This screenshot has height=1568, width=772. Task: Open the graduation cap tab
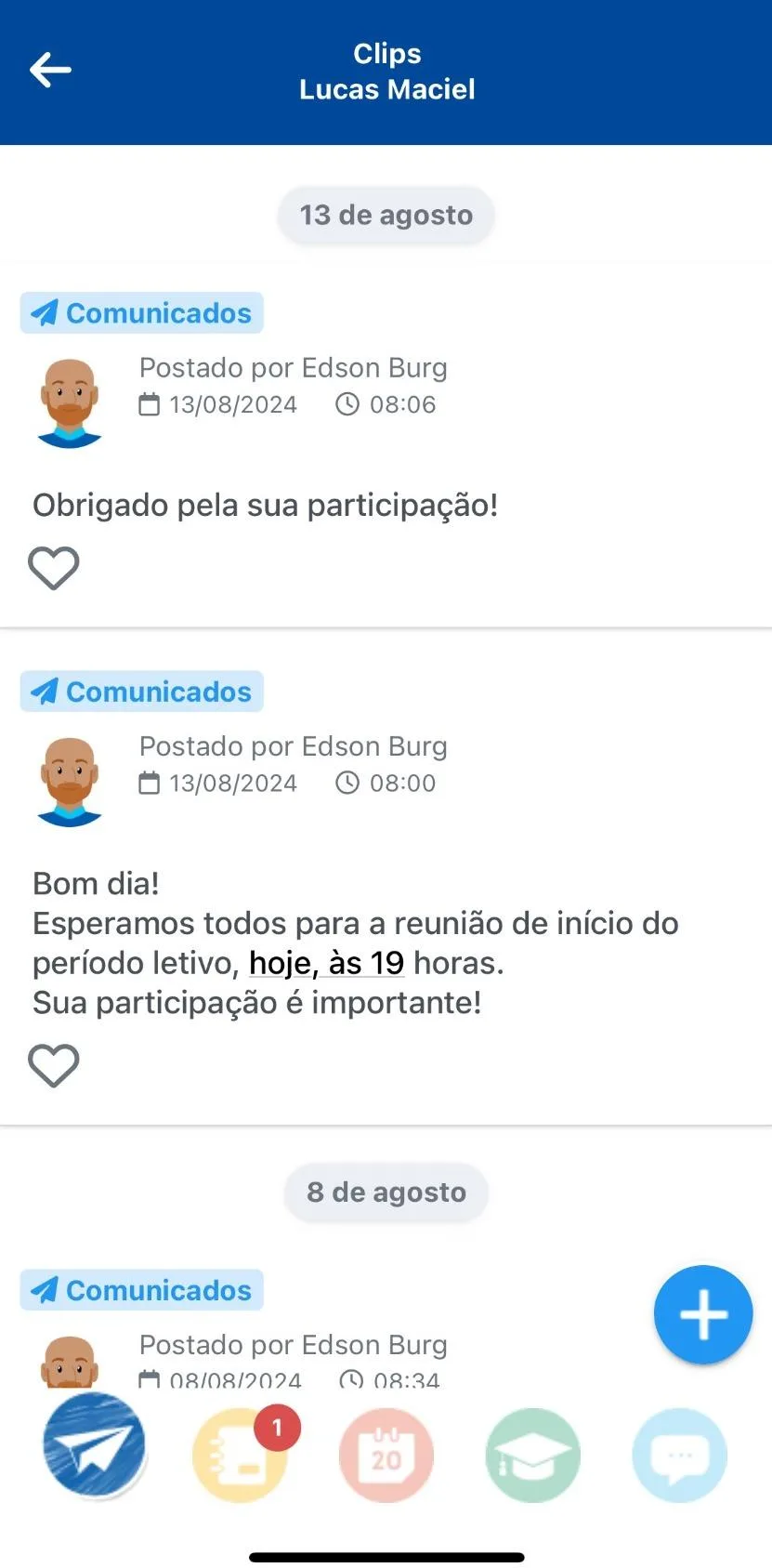pyautogui.click(x=532, y=1456)
